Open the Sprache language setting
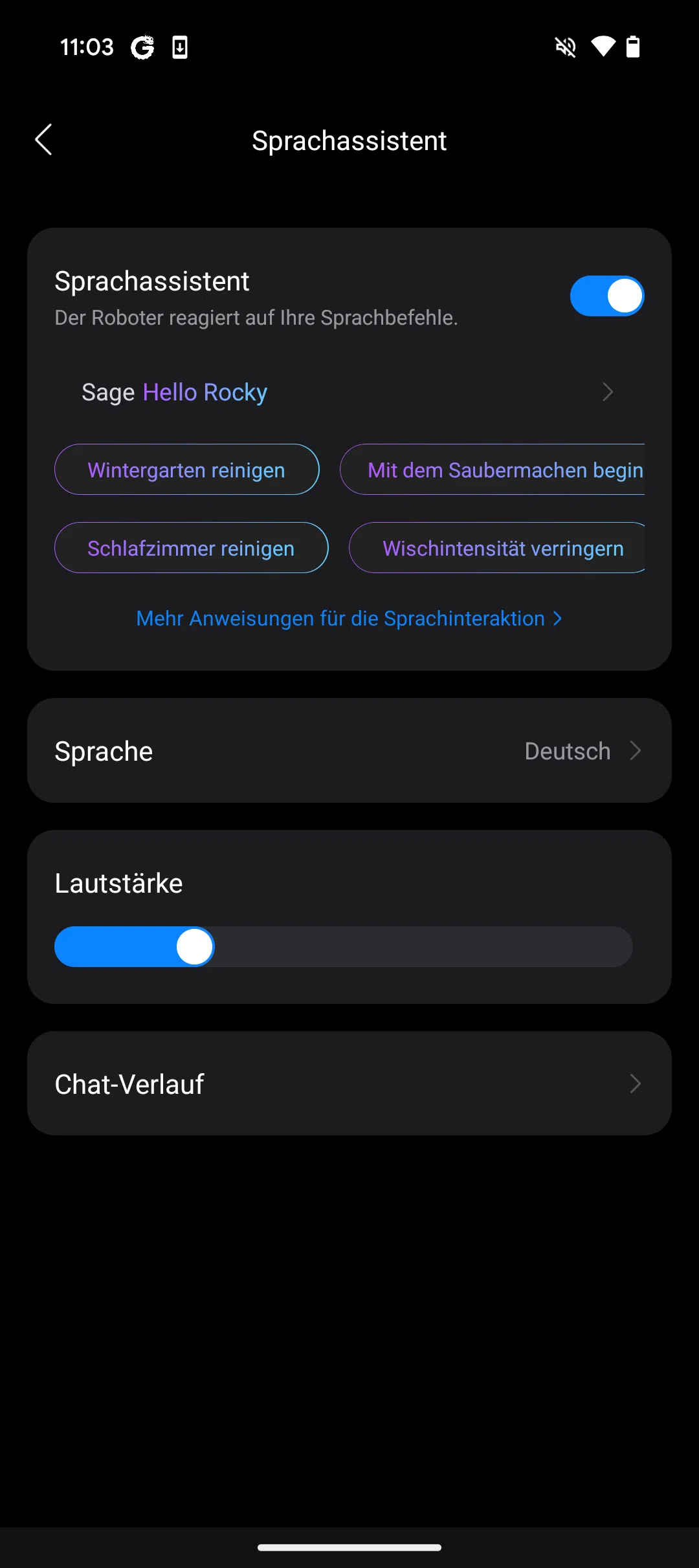This screenshot has height=1568, width=699. (x=349, y=750)
